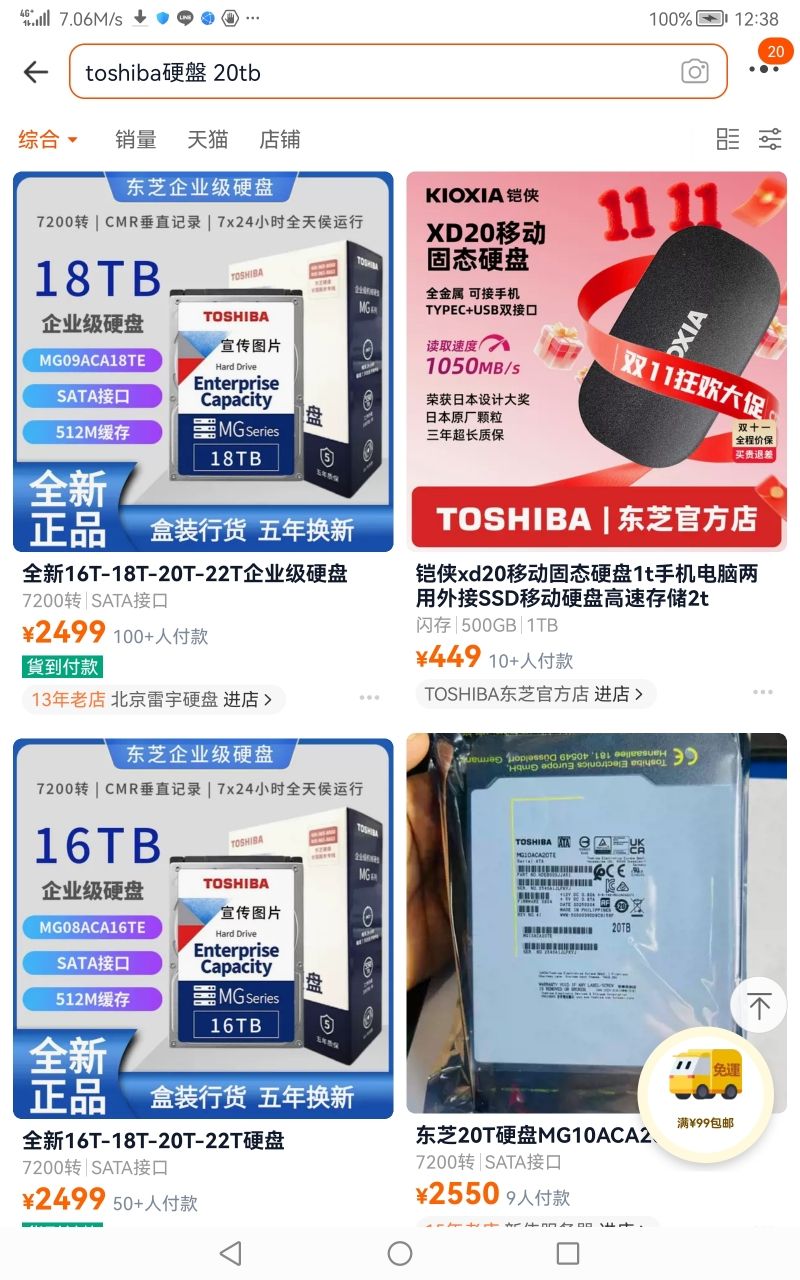Go back using the arrow icon
Screen dimensions: 800x1280
pyautogui.click(x=36, y=72)
